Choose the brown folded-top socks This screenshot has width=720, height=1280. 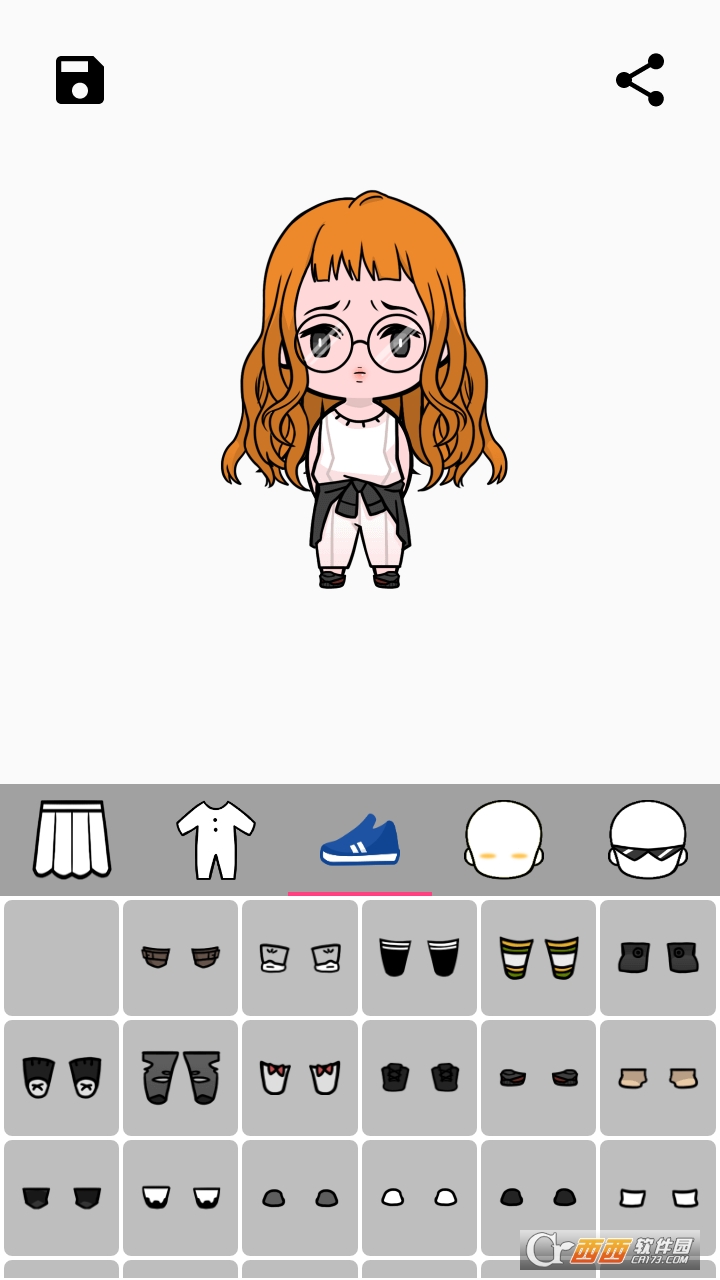tap(180, 957)
